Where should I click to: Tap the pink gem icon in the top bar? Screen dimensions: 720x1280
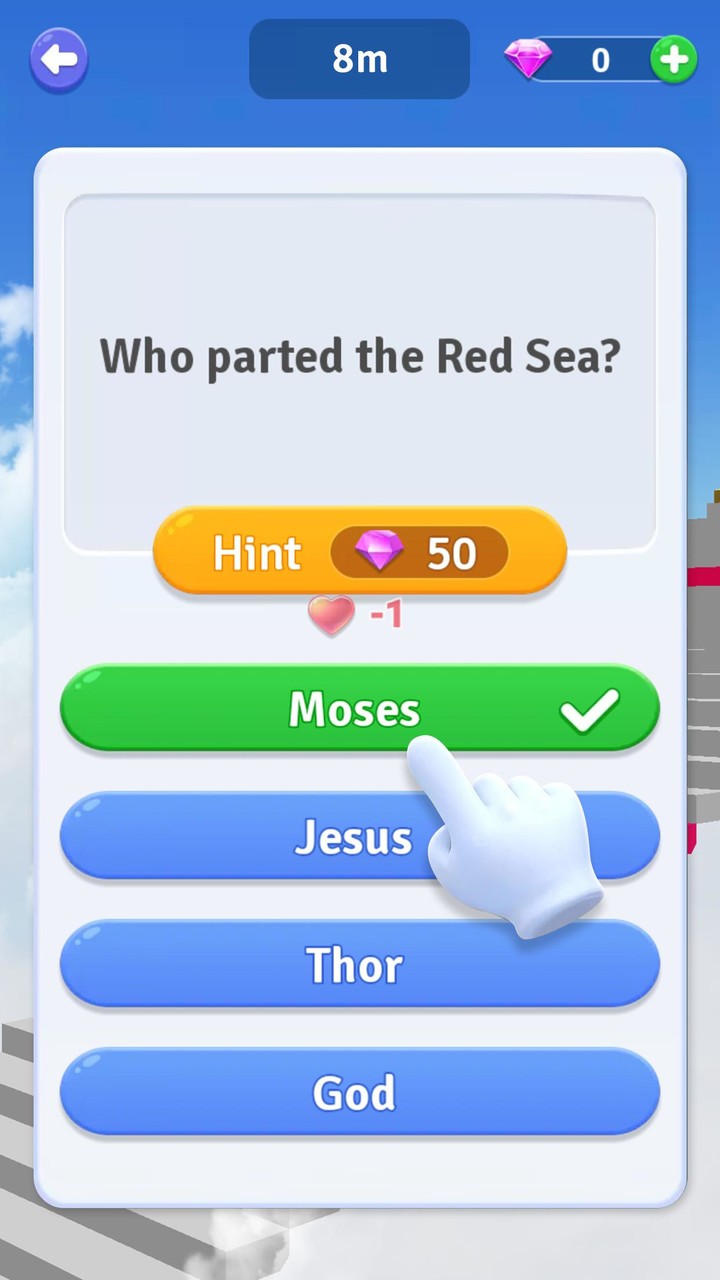pyautogui.click(x=530, y=59)
